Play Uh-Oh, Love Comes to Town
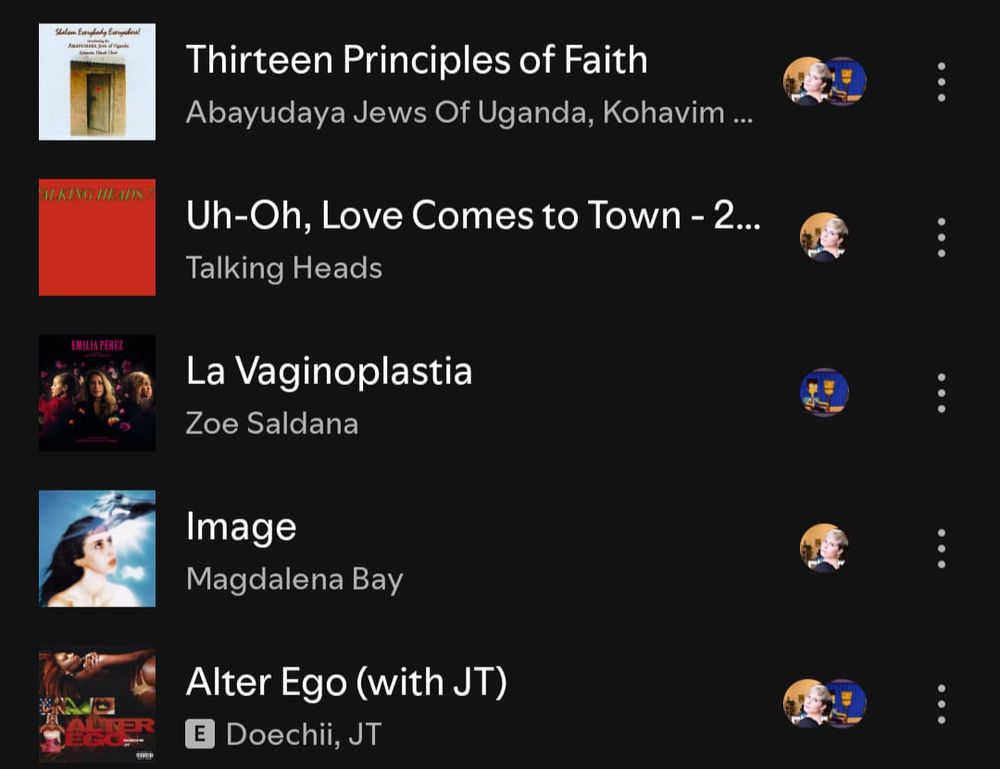The width and height of the screenshot is (1000, 769). (472, 216)
